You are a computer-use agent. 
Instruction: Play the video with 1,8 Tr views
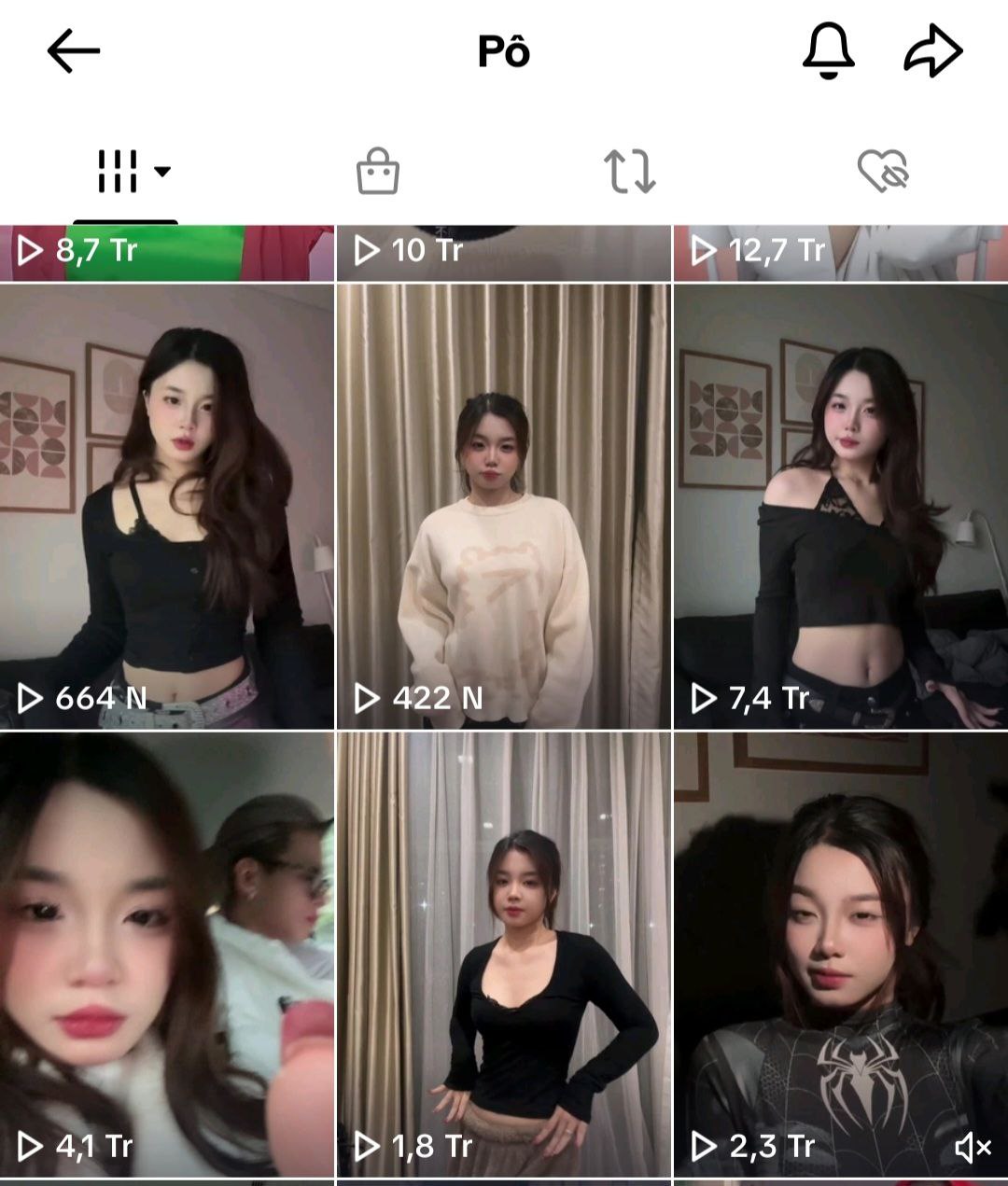click(x=503, y=954)
